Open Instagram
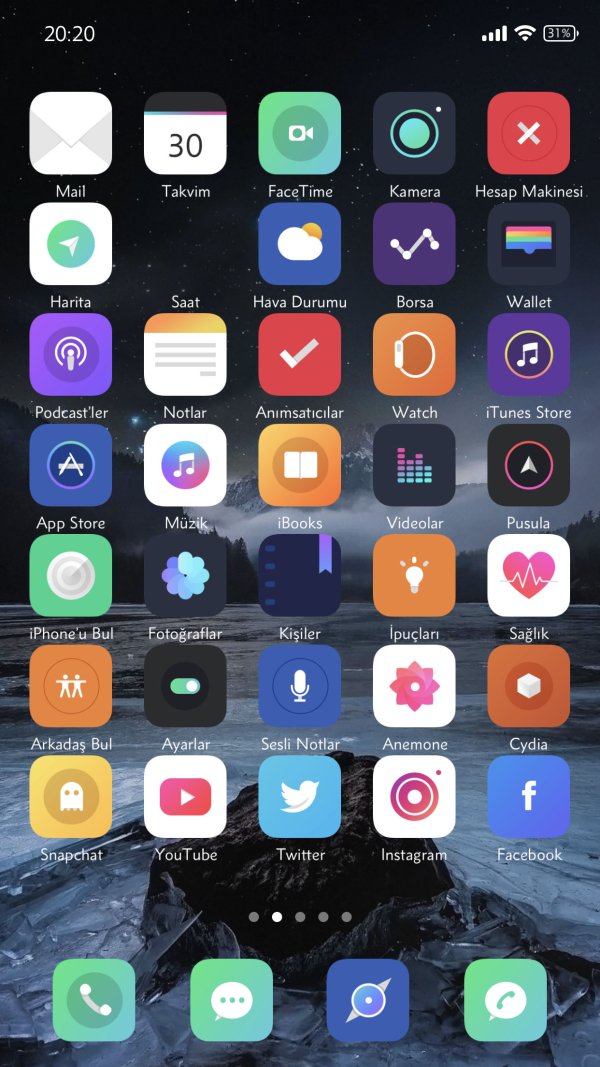Image resolution: width=600 pixels, height=1067 pixels. pyautogui.click(x=414, y=797)
